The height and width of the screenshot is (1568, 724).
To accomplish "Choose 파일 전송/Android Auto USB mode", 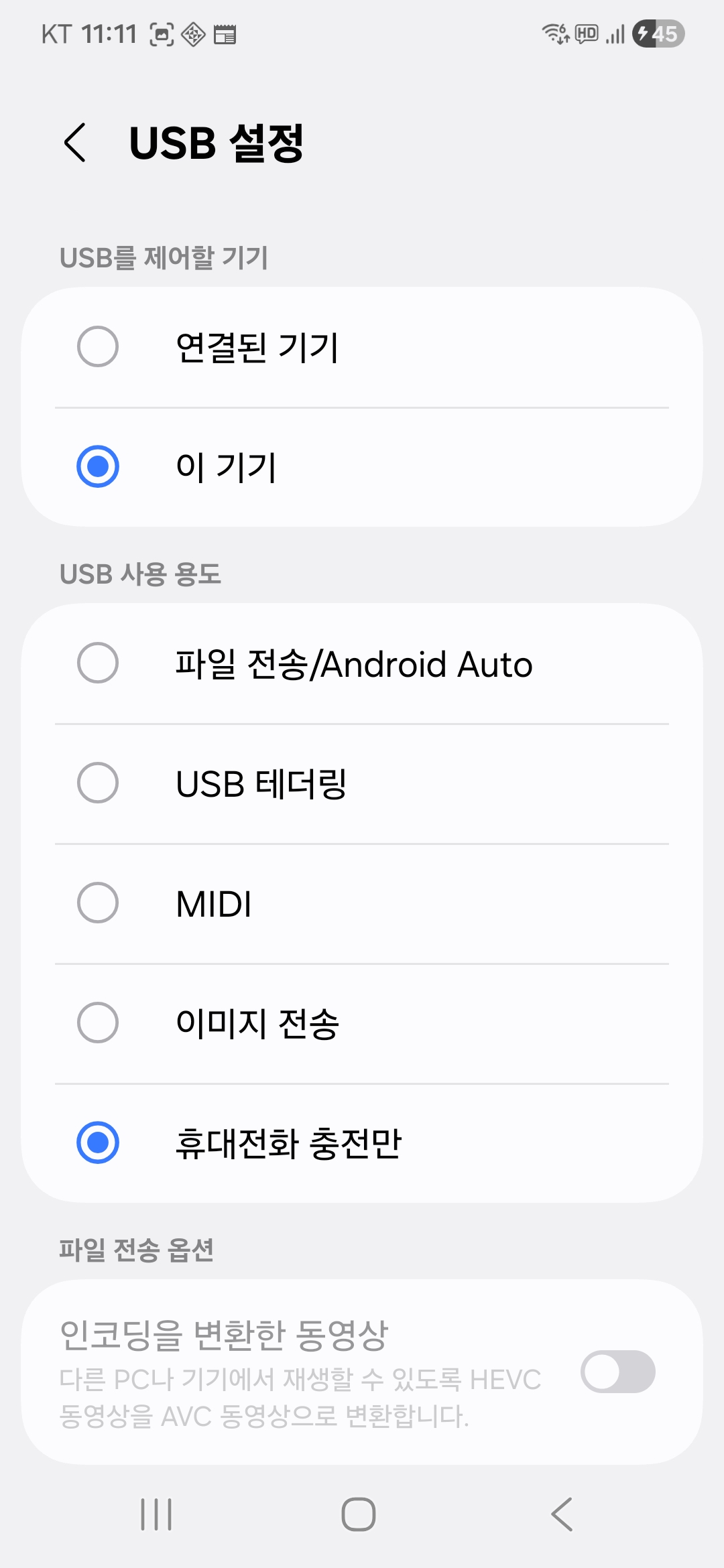I will click(362, 665).
